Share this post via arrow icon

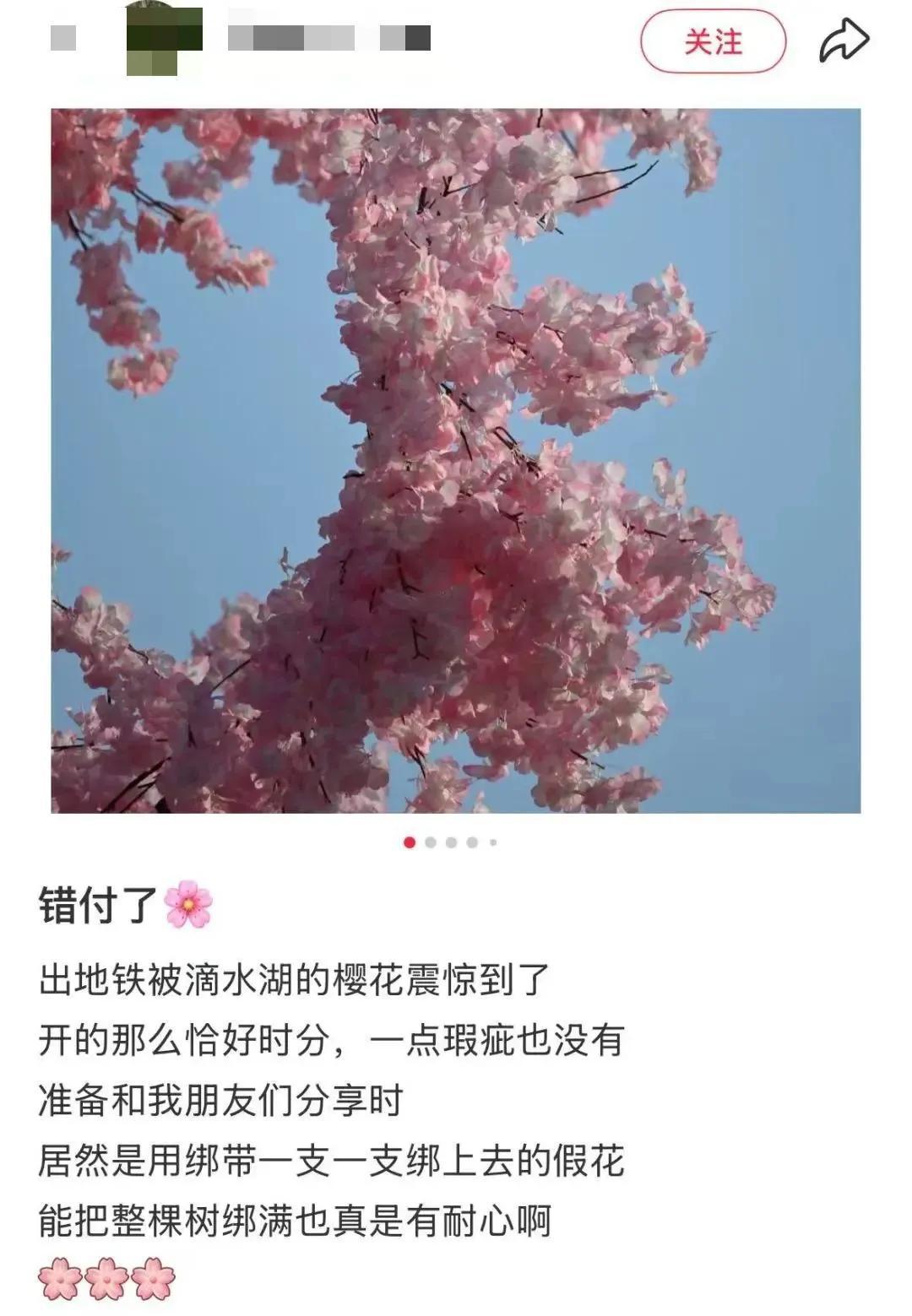(844, 41)
